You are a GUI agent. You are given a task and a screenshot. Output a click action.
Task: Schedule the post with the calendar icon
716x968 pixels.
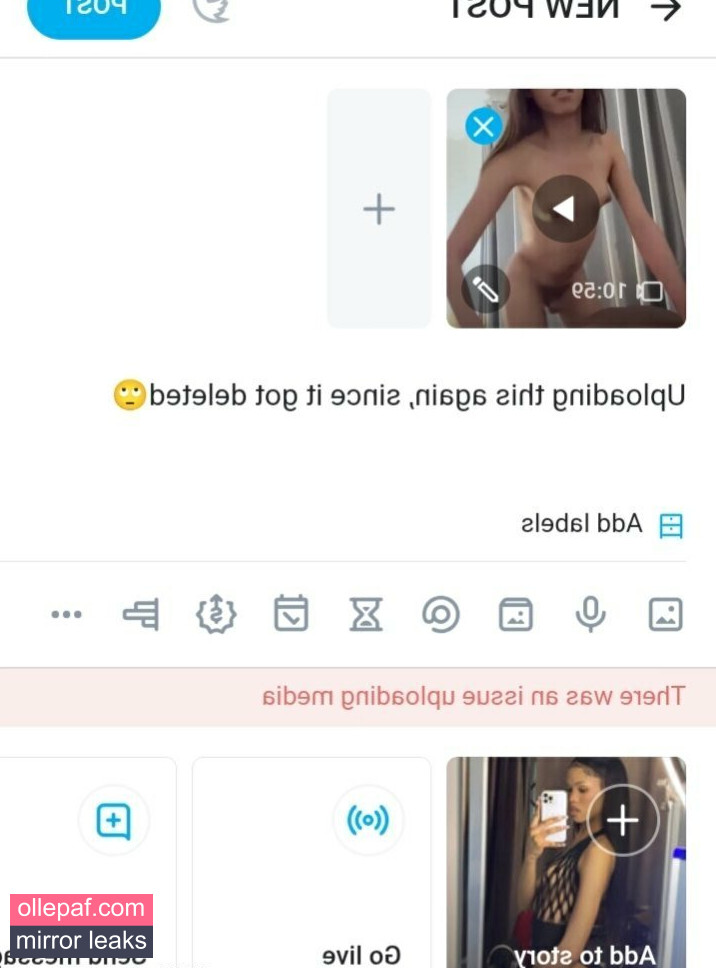click(x=291, y=614)
